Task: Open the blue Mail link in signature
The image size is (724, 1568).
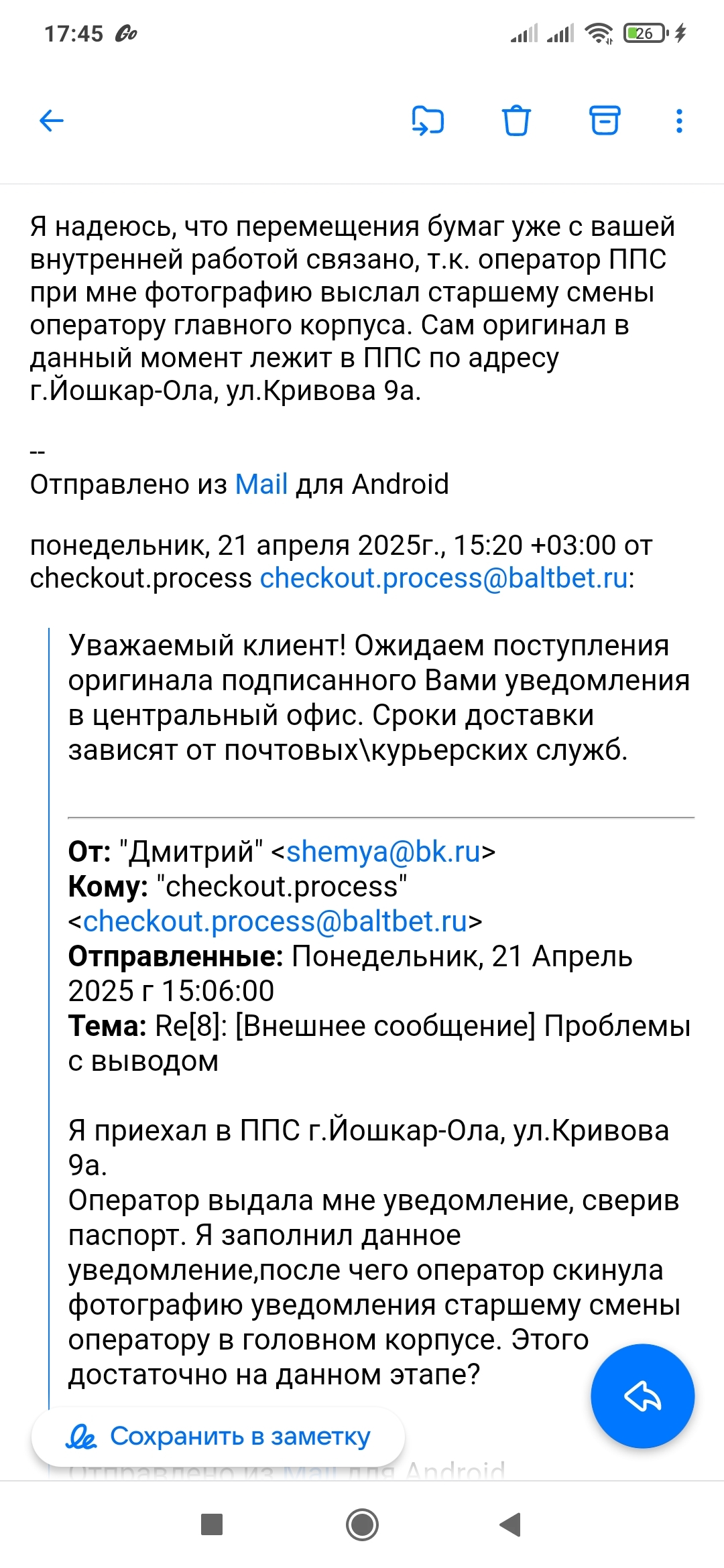Action: tap(261, 484)
